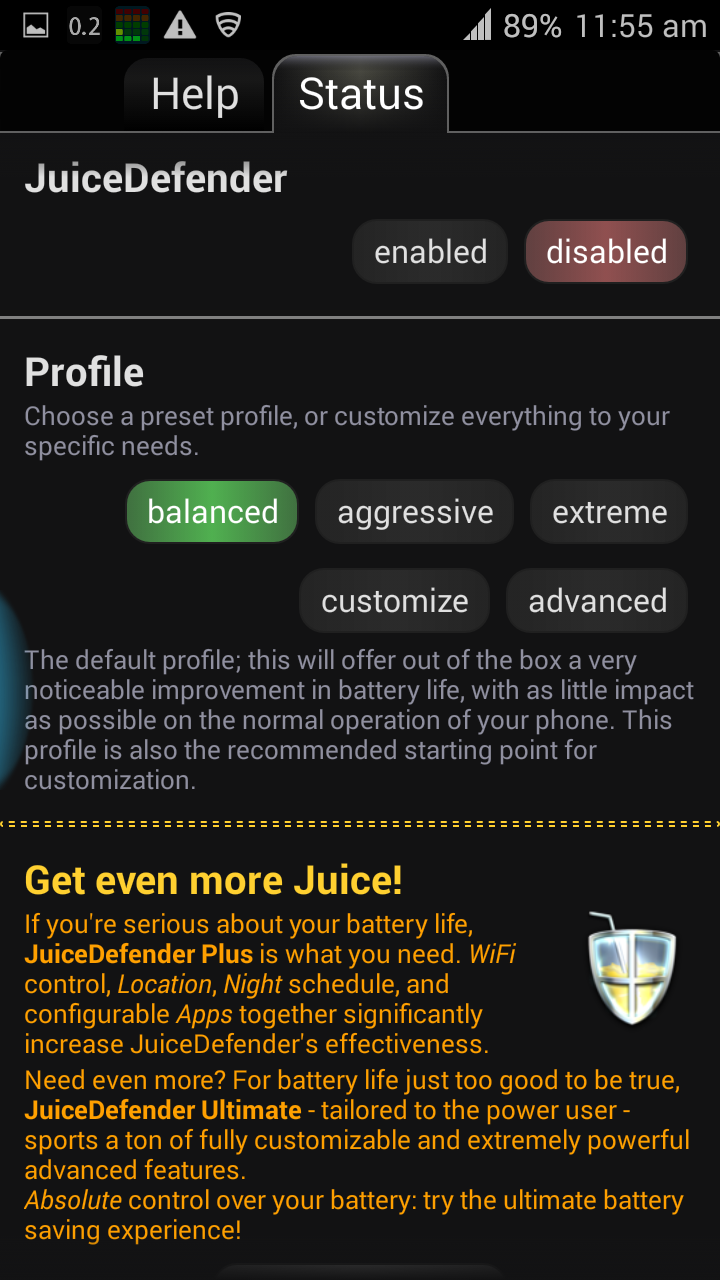The height and width of the screenshot is (1280, 720).
Task: Pick the advanced profile
Action: pos(597,601)
